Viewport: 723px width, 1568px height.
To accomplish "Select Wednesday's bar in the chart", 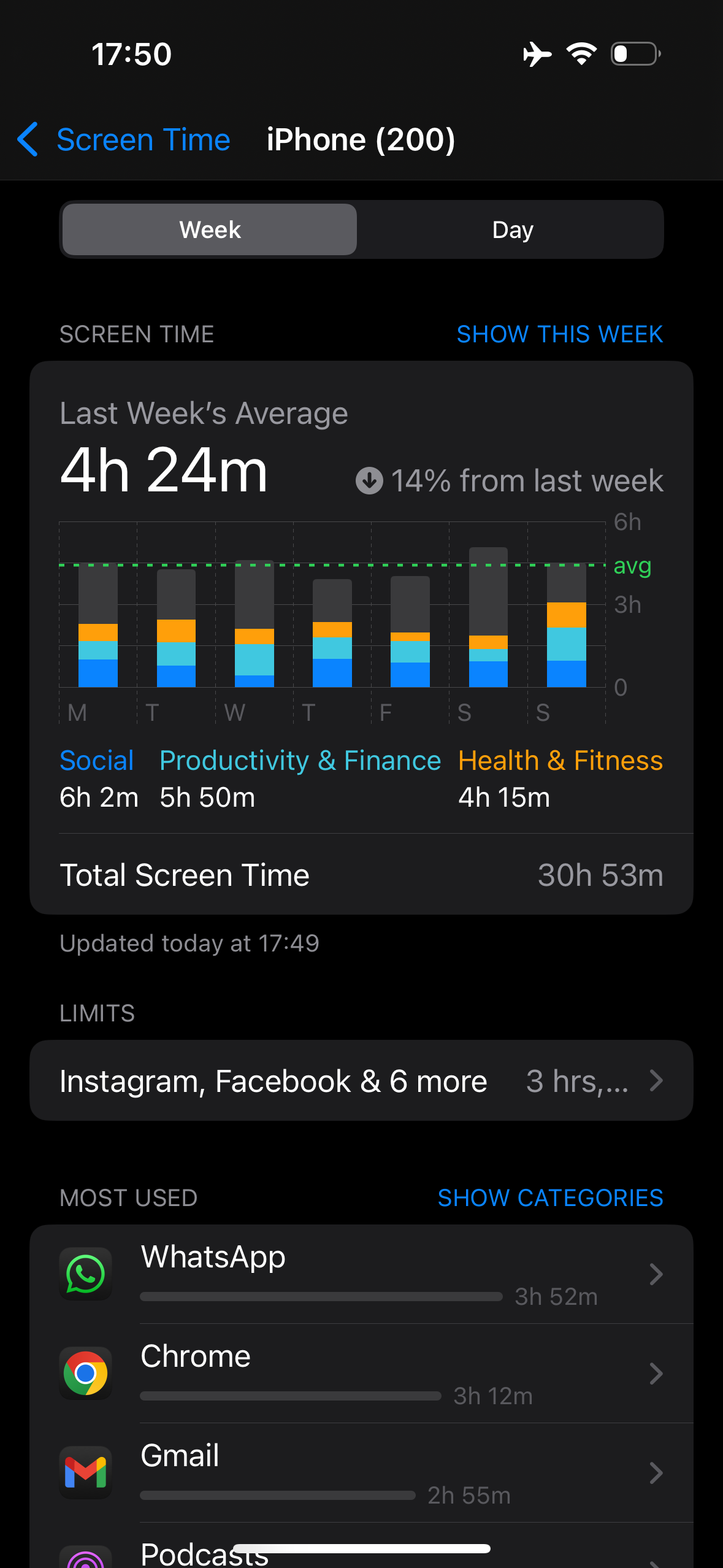I will pyautogui.click(x=254, y=623).
